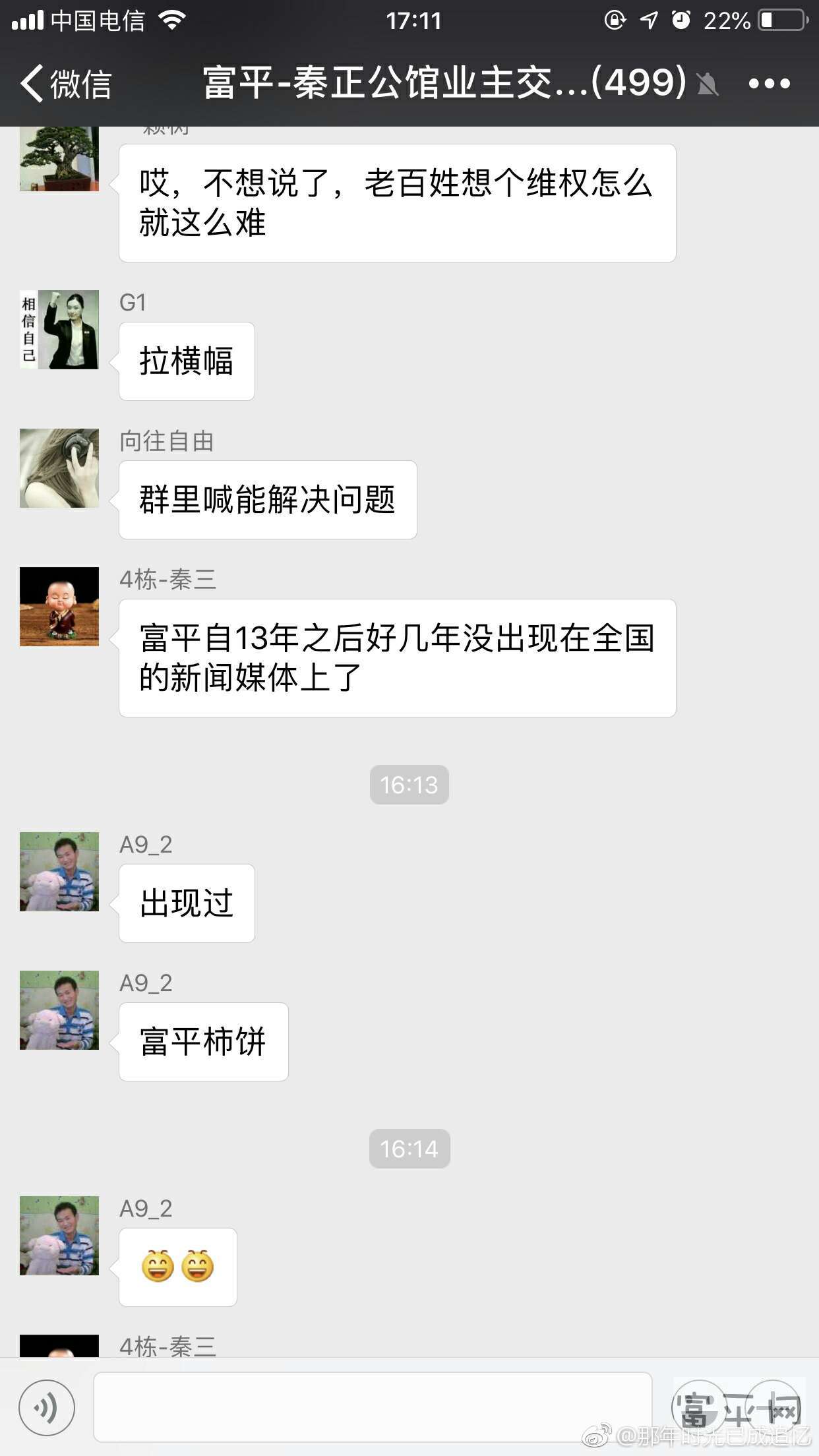
Task: Switch to voice message input
Action: [46, 1407]
